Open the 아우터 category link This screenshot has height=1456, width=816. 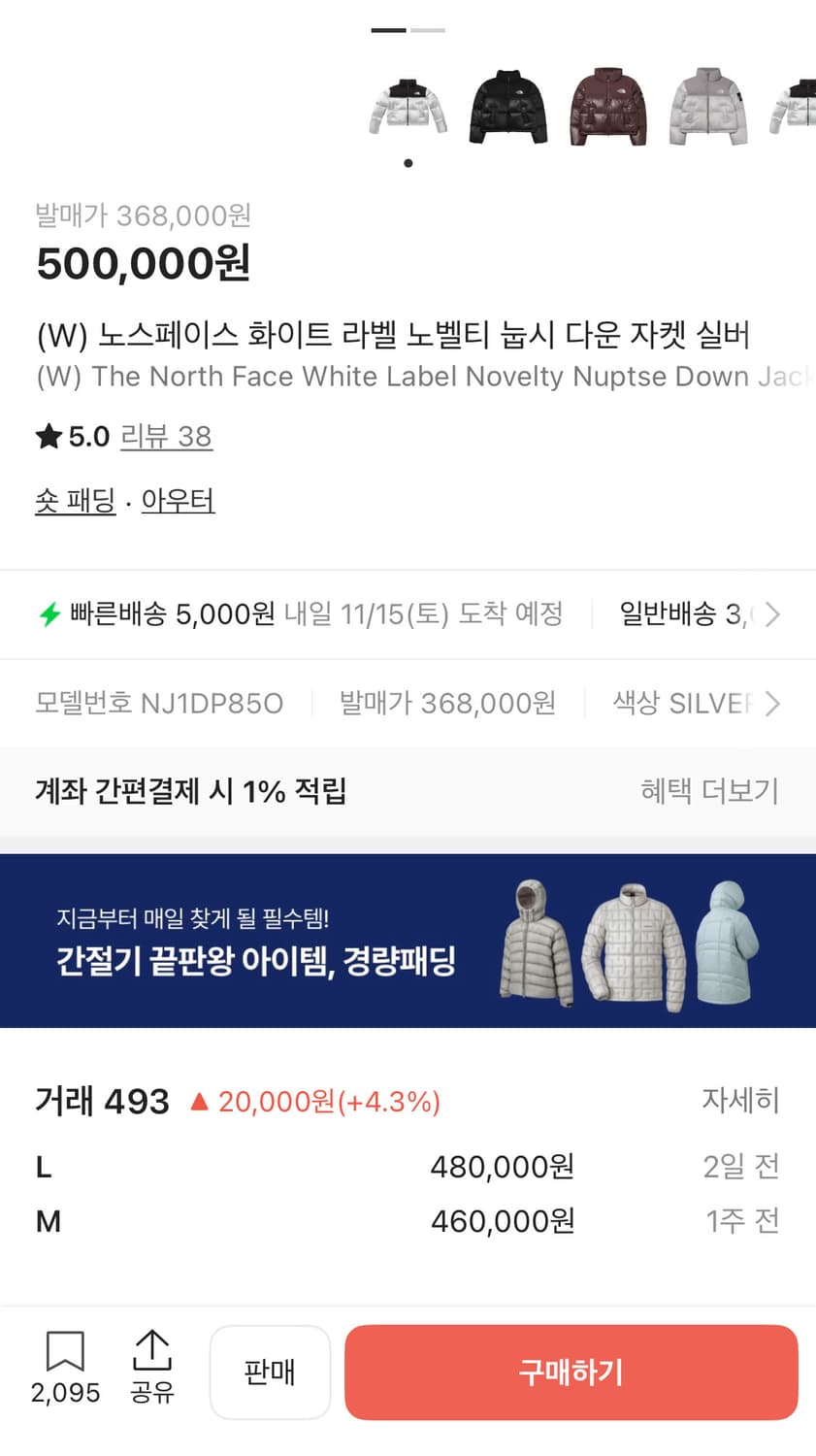point(178,500)
